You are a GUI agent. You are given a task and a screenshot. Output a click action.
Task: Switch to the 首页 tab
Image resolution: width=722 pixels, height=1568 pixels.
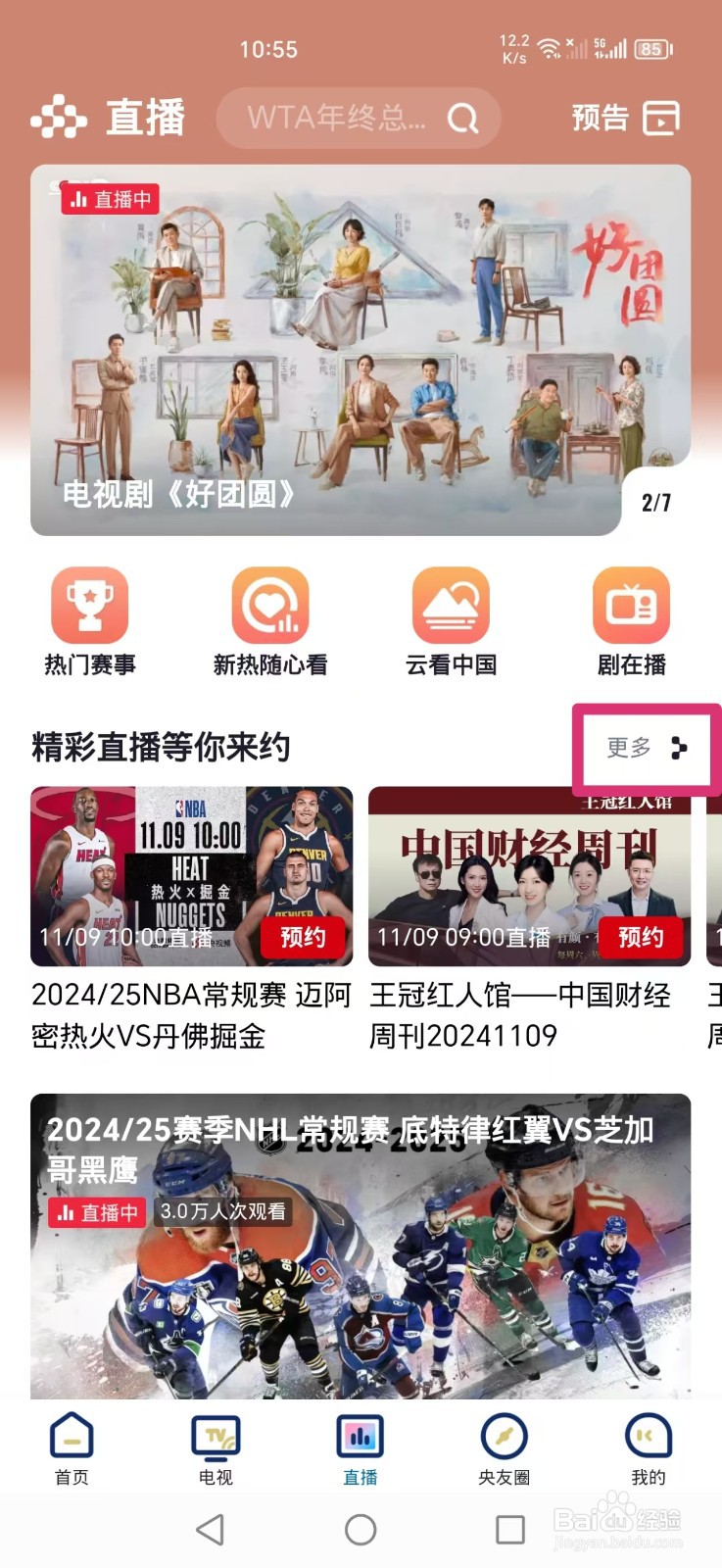[x=72, y=1436]
